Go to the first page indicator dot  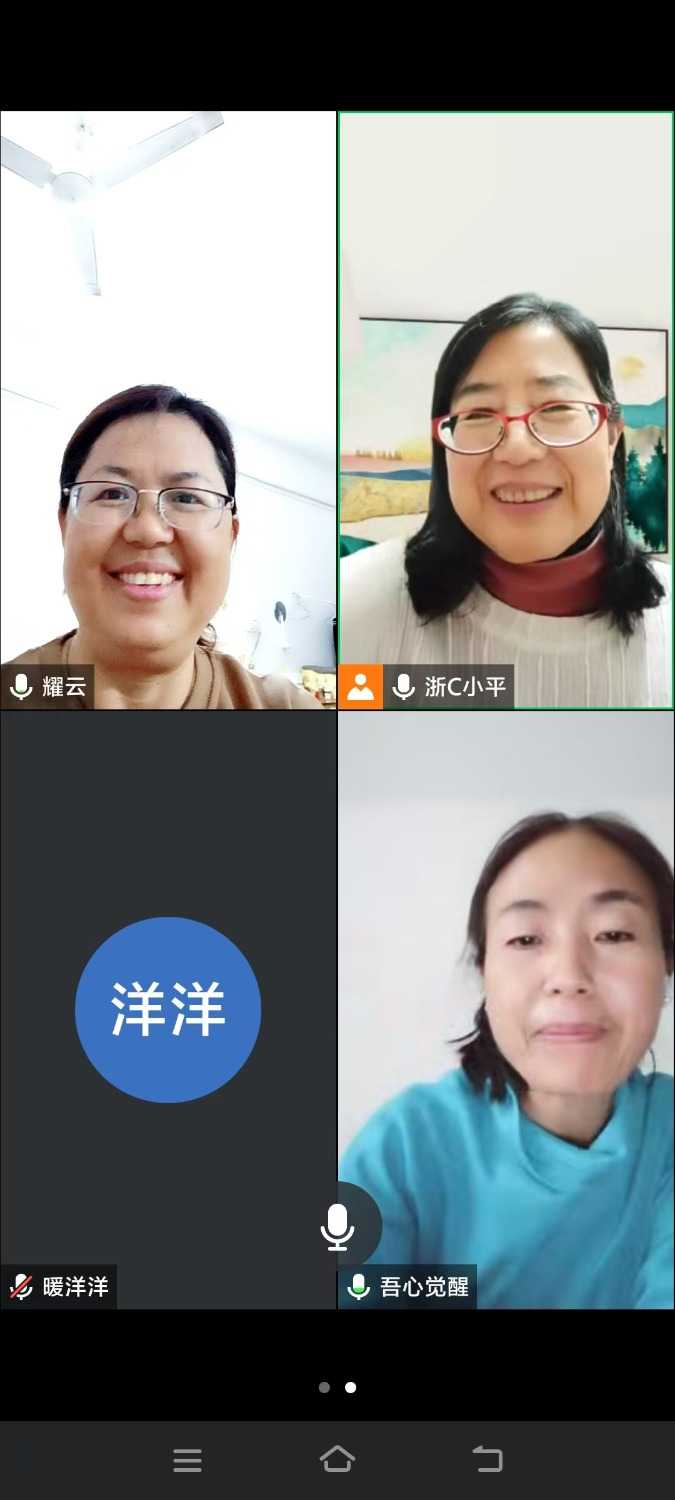[324, 1387]
